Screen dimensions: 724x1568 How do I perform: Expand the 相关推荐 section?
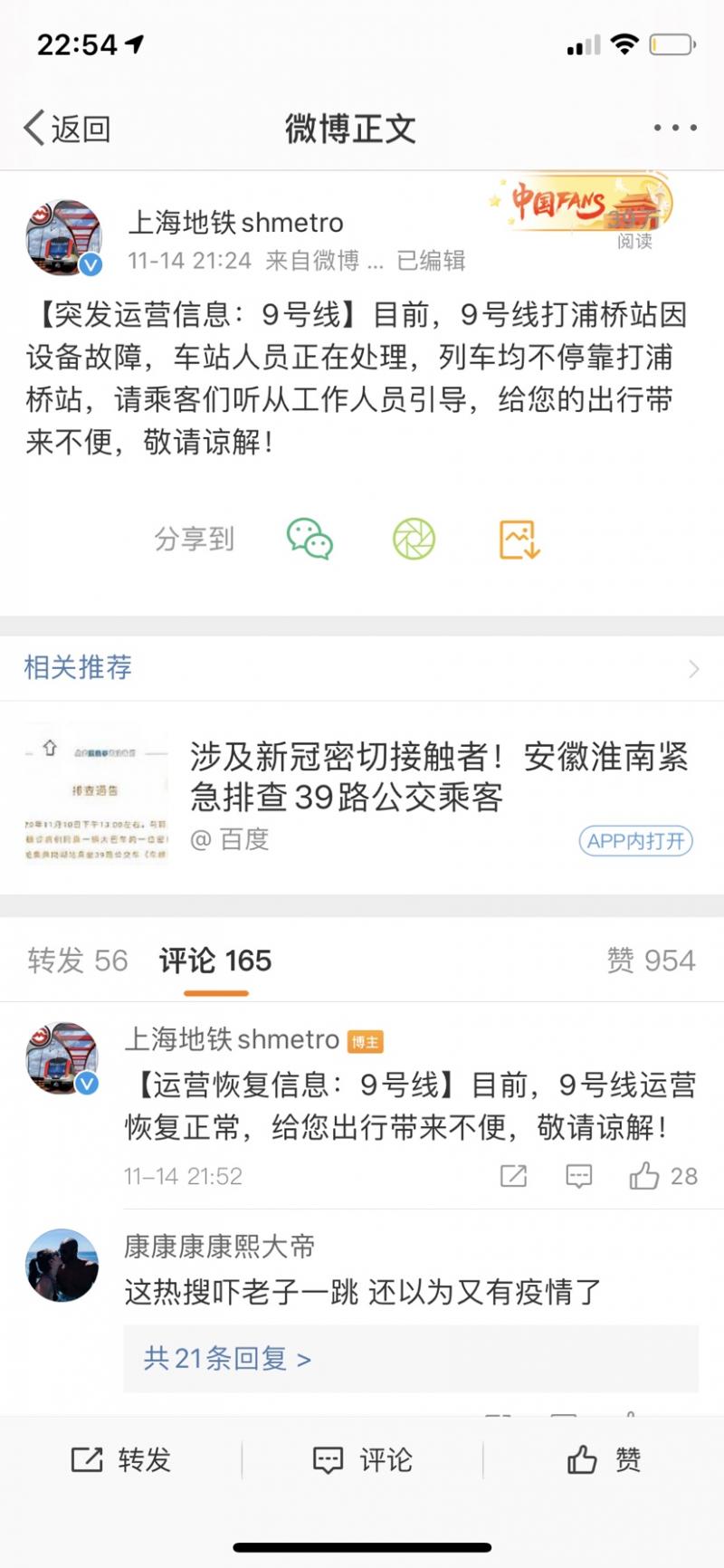[x=362, y=668]
